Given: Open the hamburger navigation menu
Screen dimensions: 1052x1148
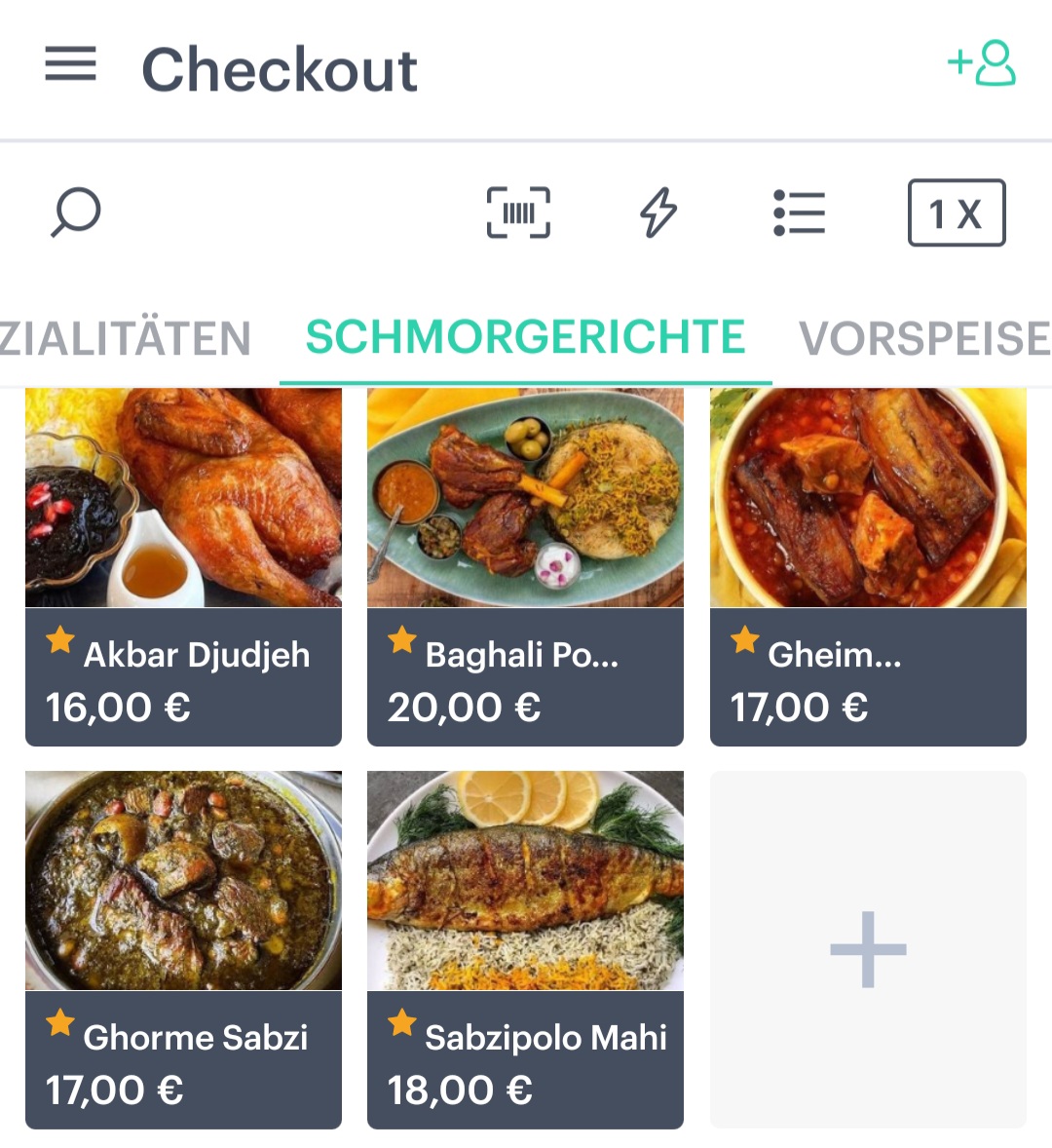Looking at the screenshot, I should point(70,64).
